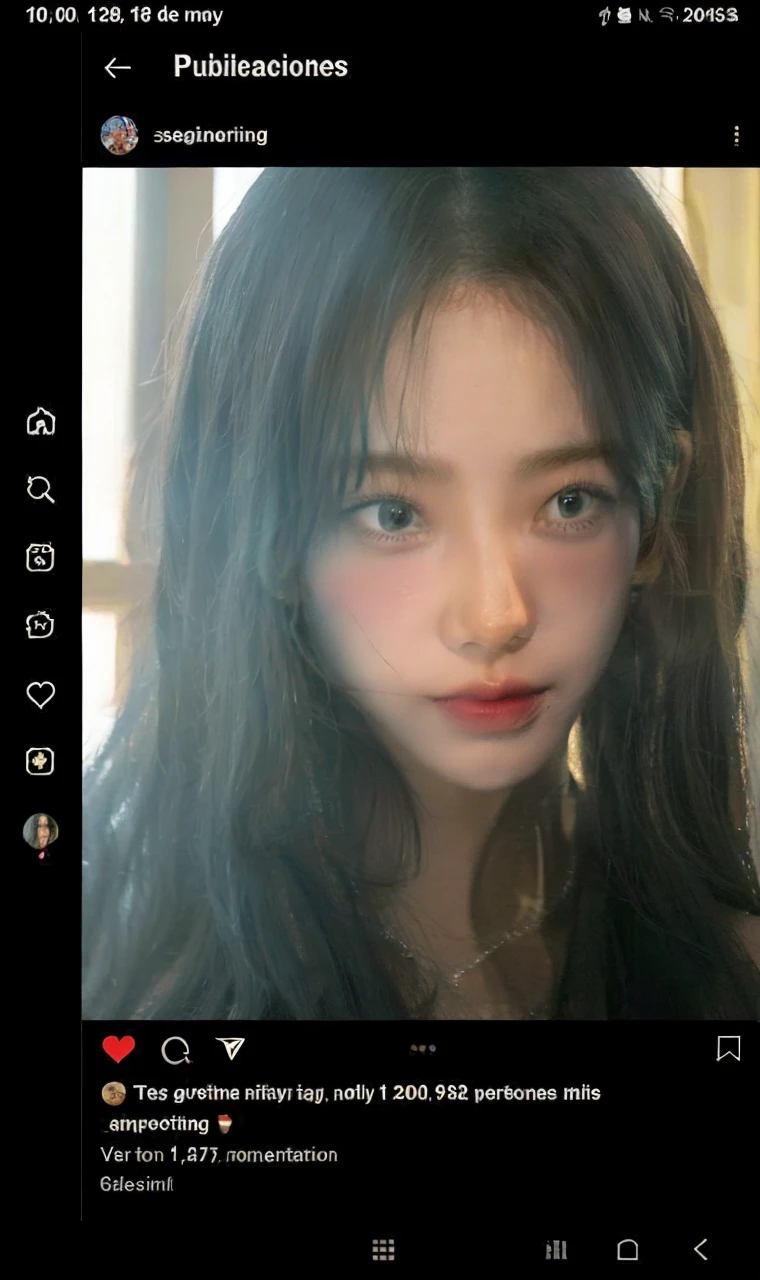Share the post with the paper plane icon
Image resolution: width=760 pixels, height=1280 pixels.
pyautogui.click(x=231, y=1048)
